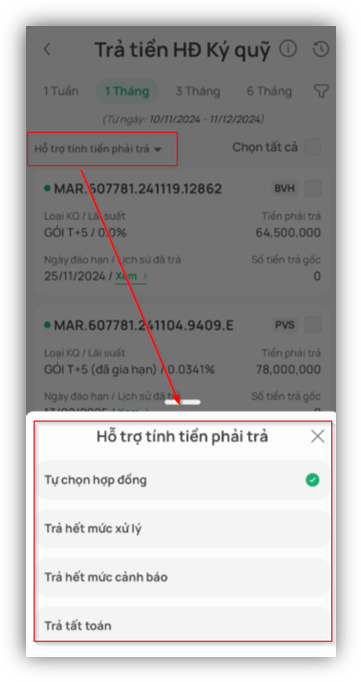361x682 pixels.
Task: Open the history clock icon
Action: point(321,49)
